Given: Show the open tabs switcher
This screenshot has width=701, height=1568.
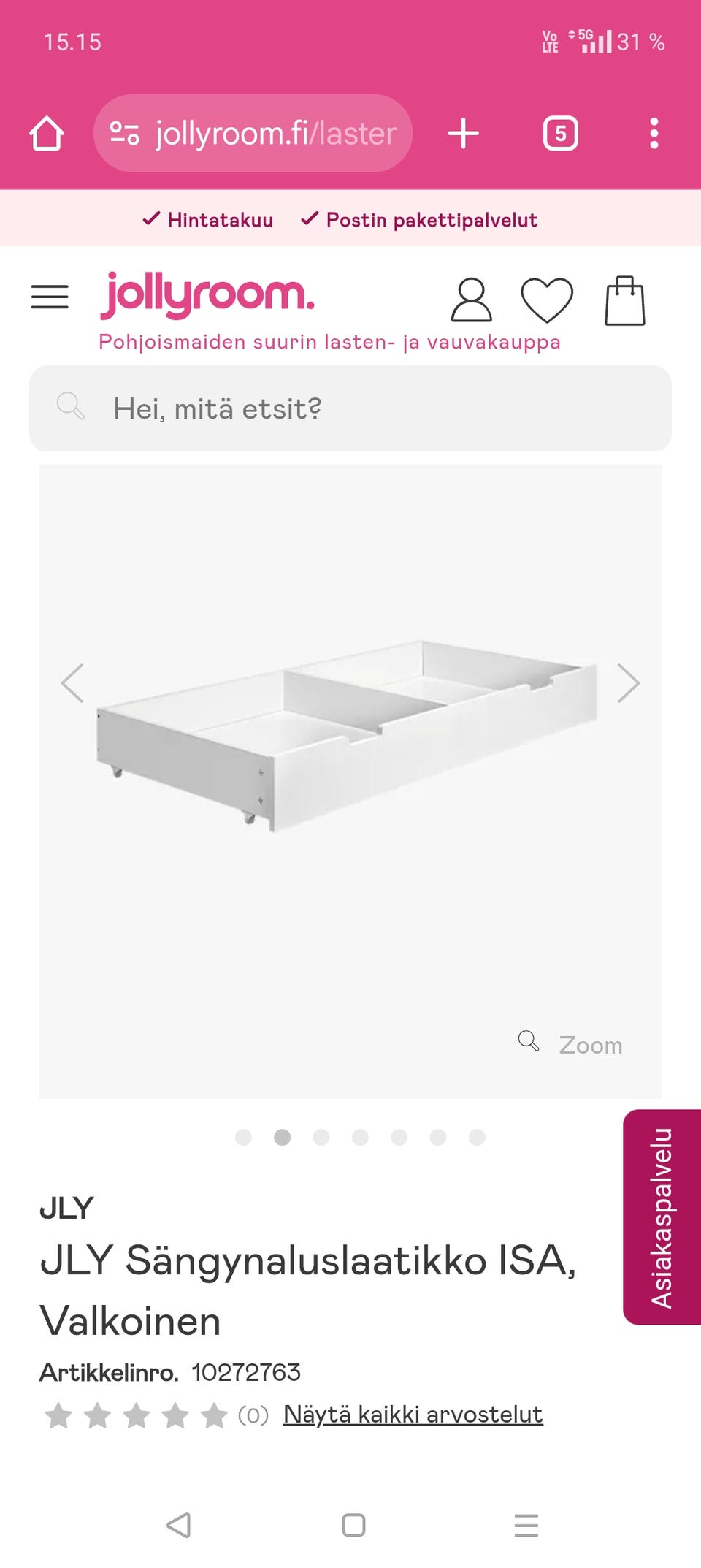Looking at the screenshot, I should click(560, 134).
